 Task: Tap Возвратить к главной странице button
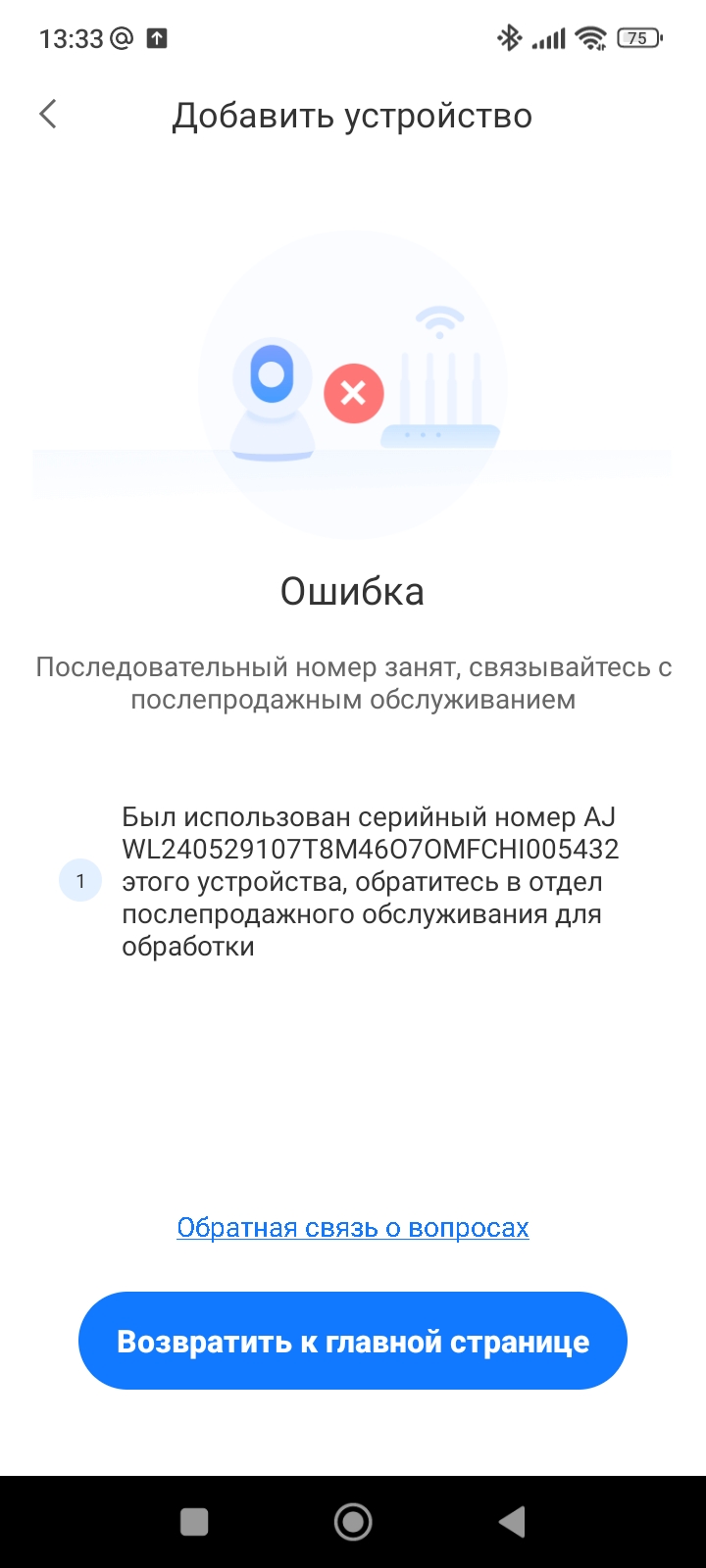point(353,1341)
